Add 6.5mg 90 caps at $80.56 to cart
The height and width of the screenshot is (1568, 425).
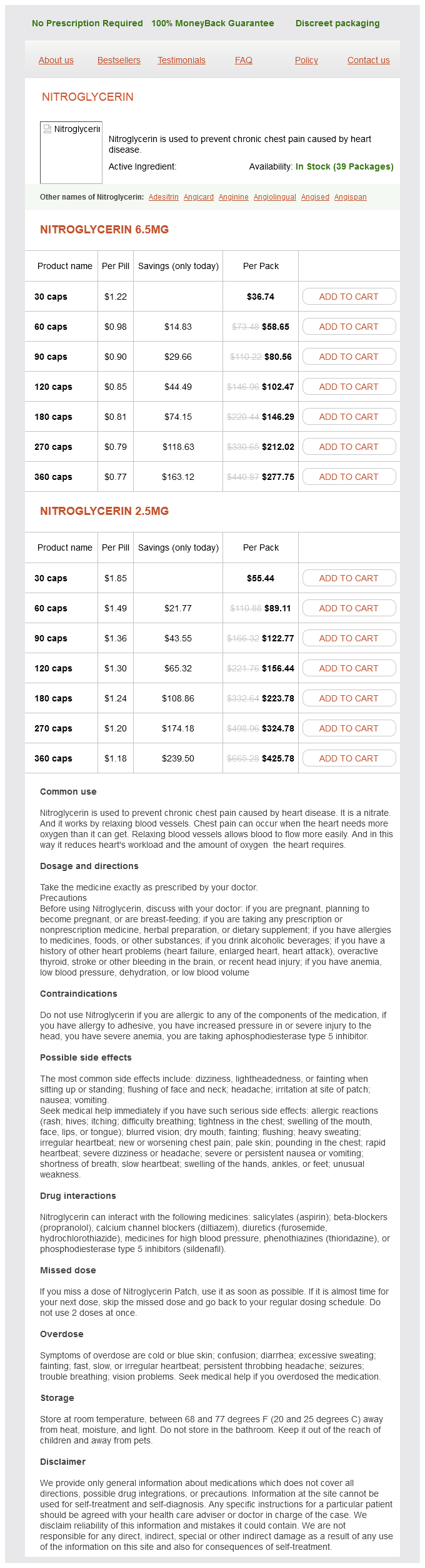pos(349,357)
